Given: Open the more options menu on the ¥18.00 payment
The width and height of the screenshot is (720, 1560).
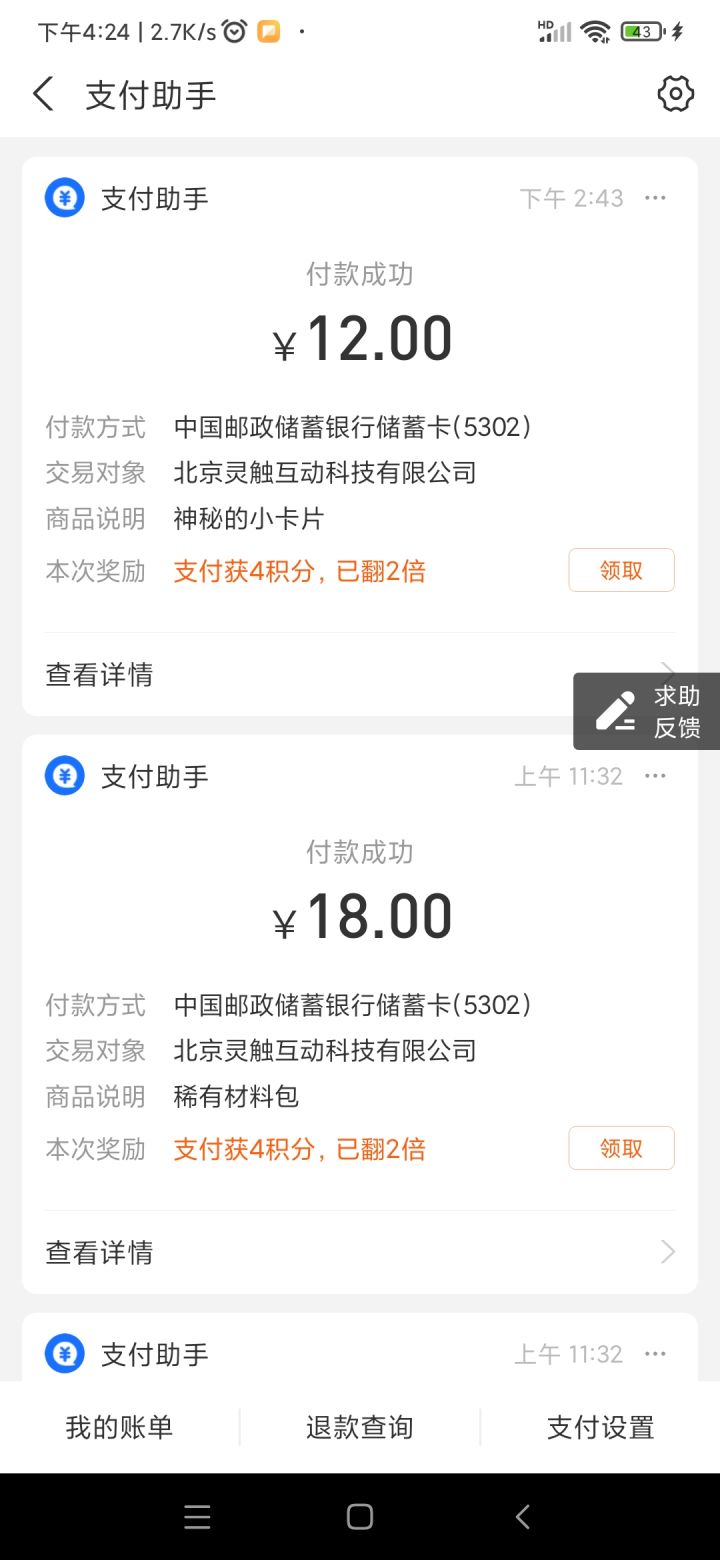Looking at the screenshot, I should [x=655, y=775].
